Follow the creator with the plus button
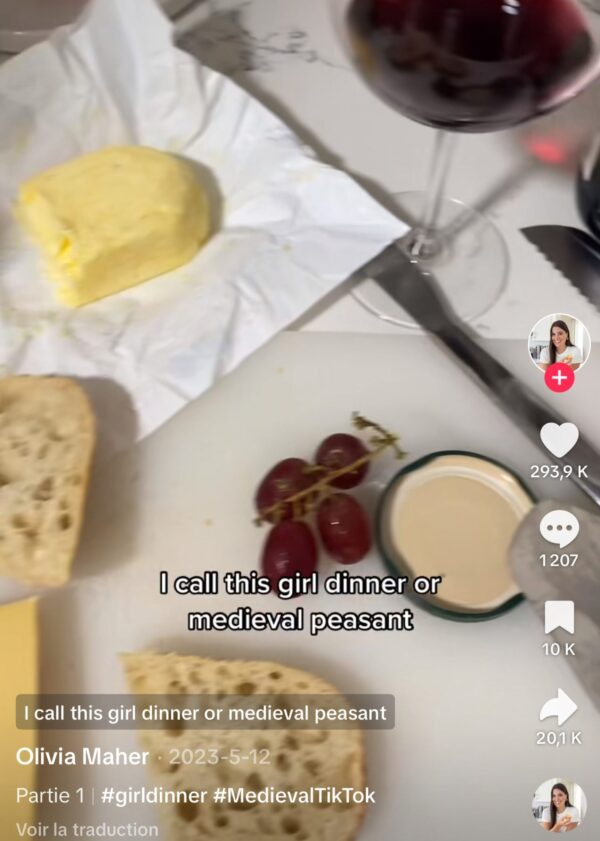 559,378
